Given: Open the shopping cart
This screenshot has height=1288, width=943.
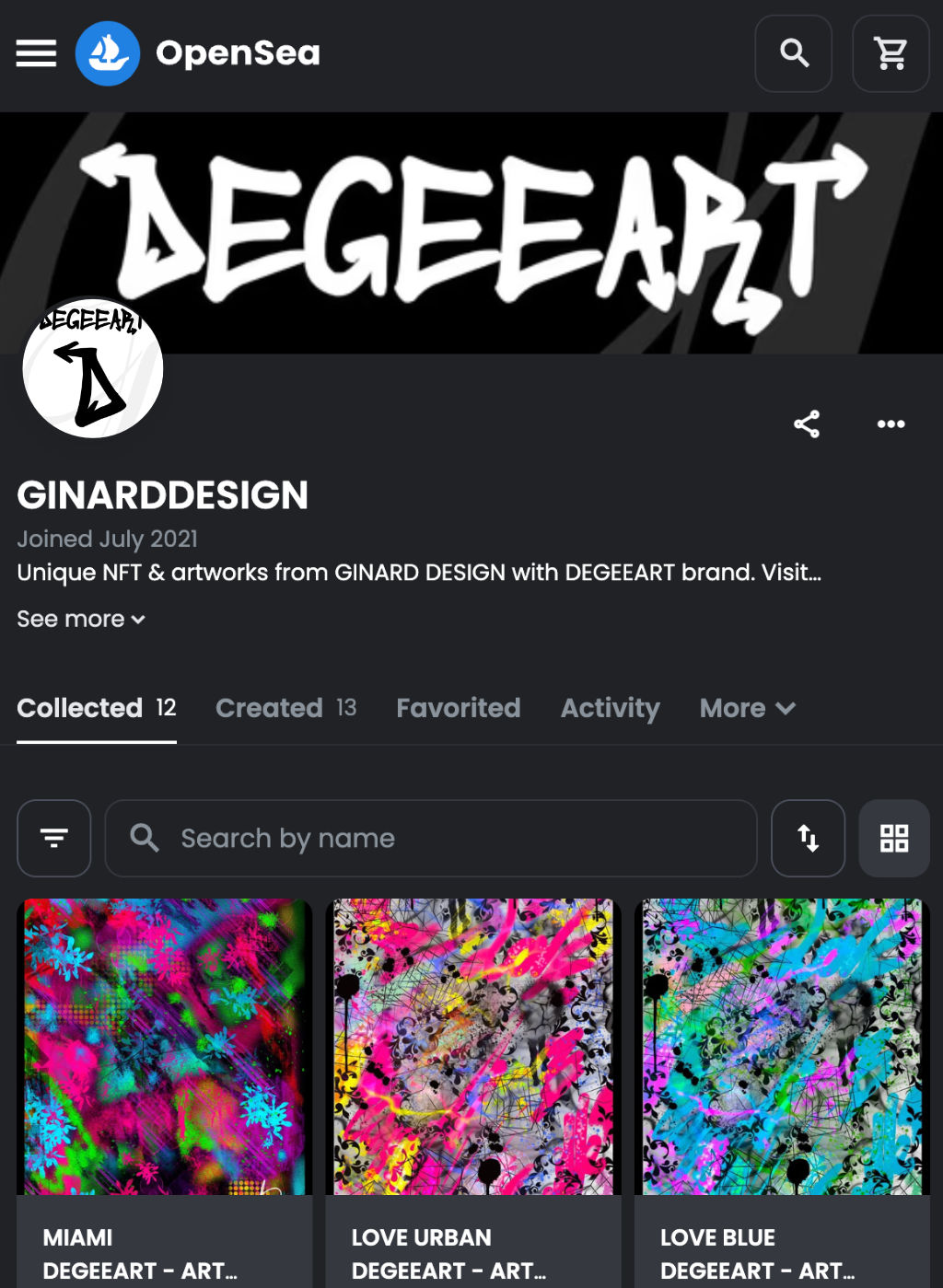Looking at the screenshot, I should (891, 53).
